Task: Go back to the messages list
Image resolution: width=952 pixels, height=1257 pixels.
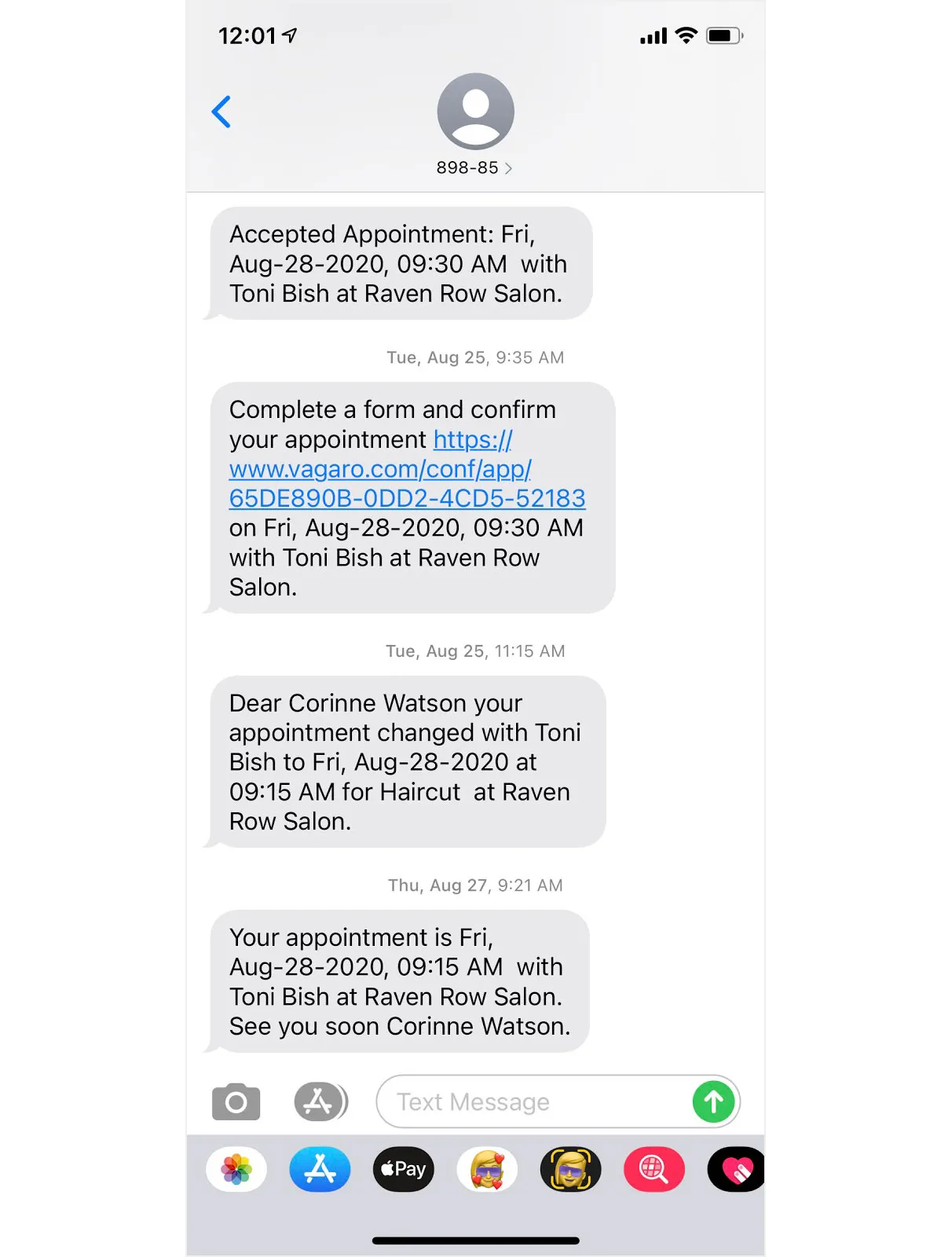Action: click(x=222, y=112)
